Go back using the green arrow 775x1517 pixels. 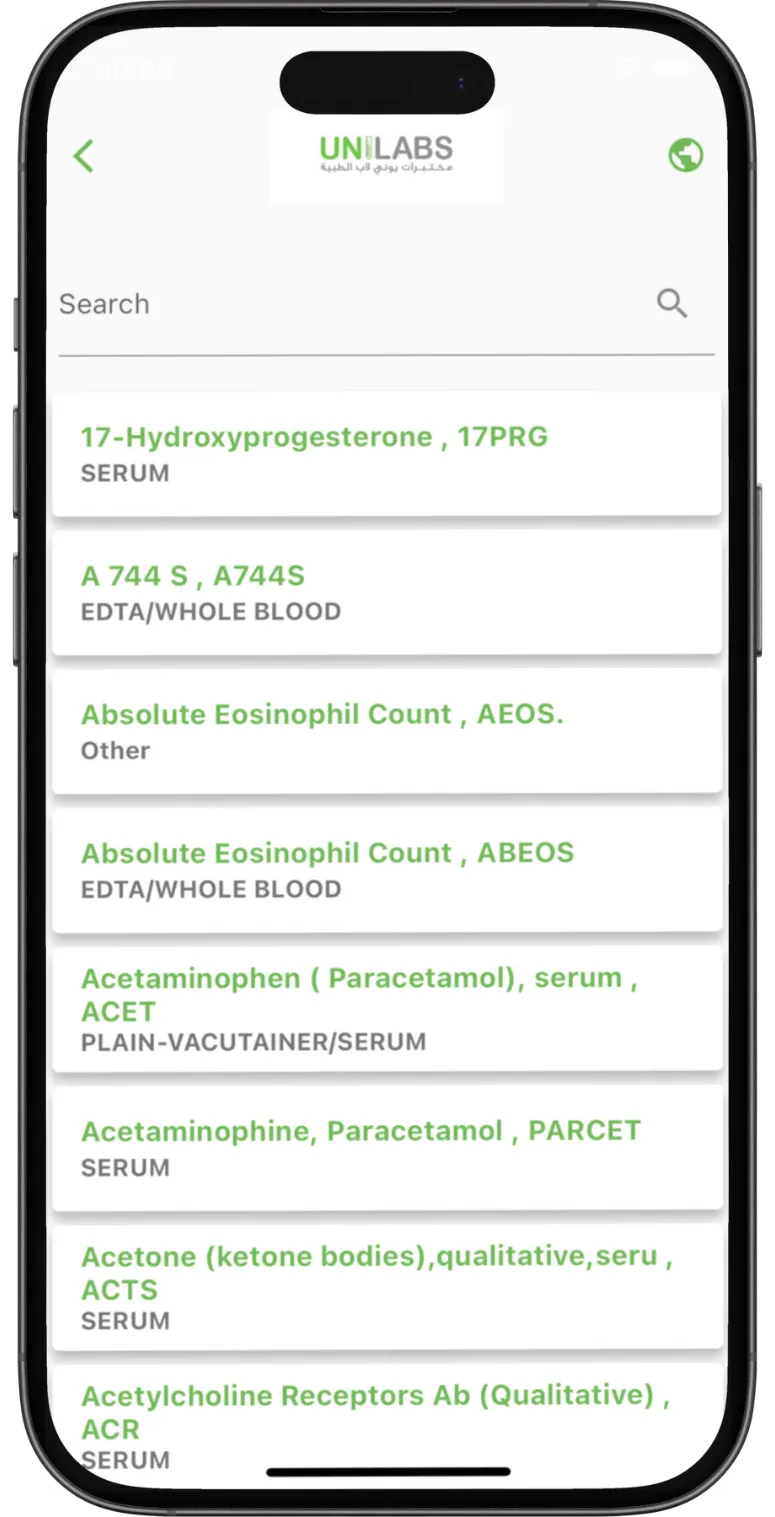84,156
